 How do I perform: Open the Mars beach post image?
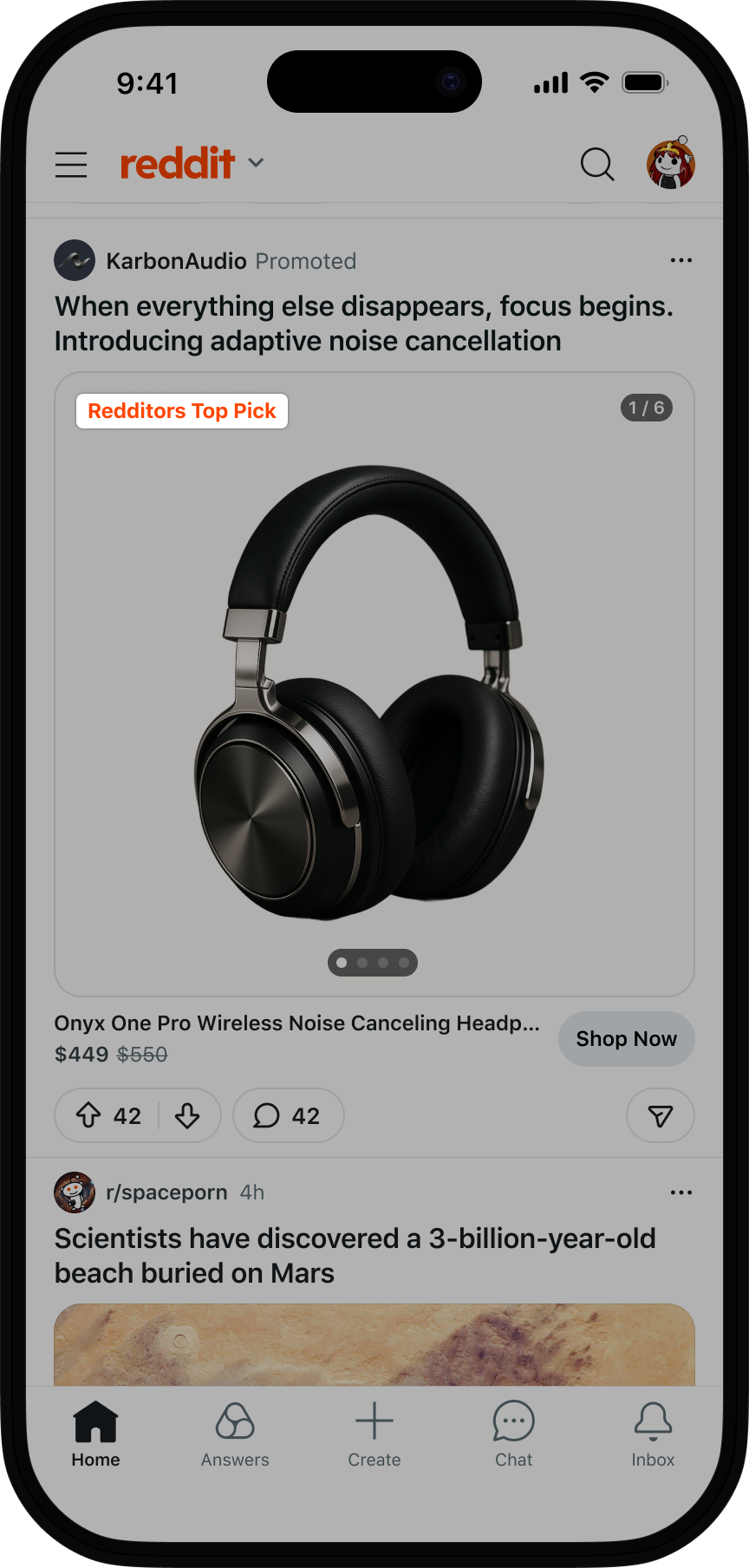(374, 1344)
